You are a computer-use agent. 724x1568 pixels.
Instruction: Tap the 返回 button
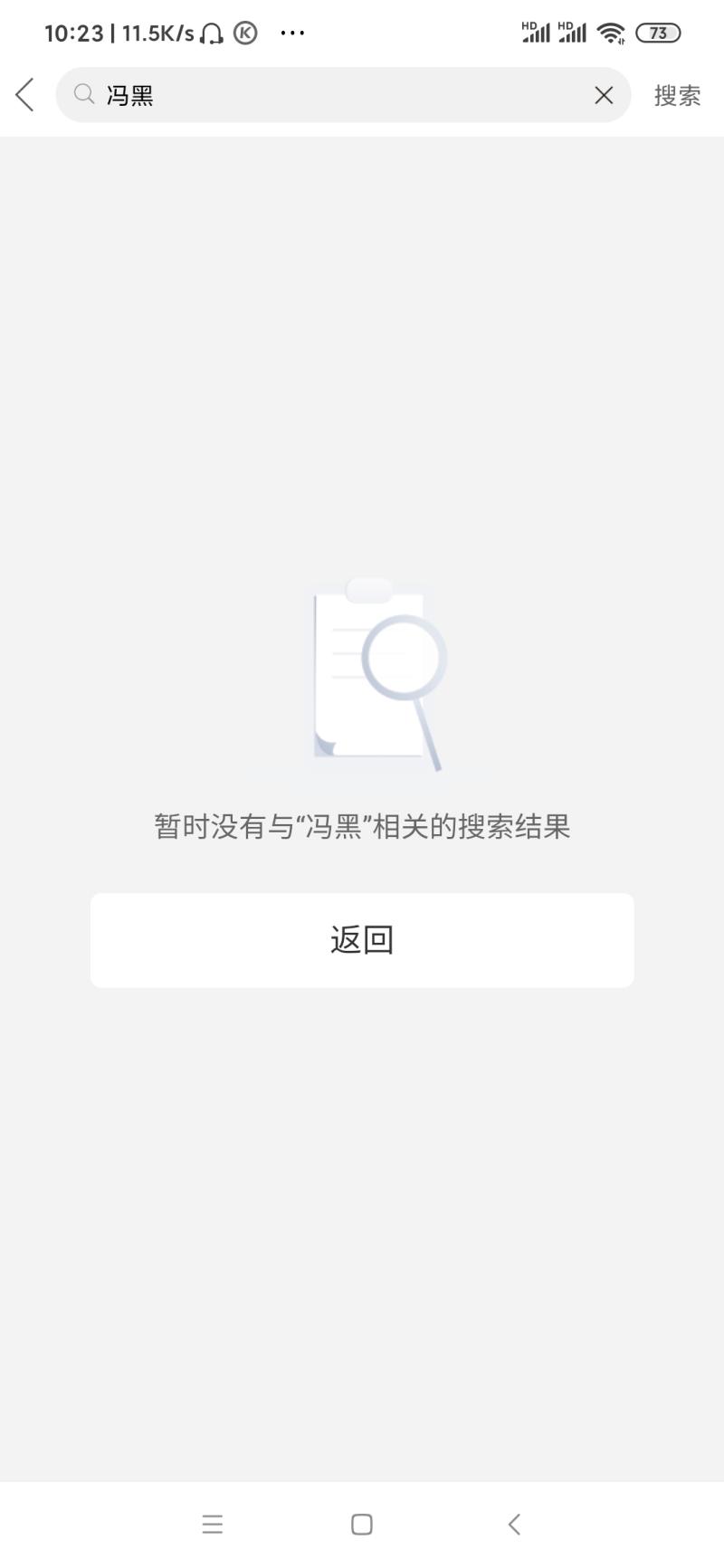(x=362, y=940)
